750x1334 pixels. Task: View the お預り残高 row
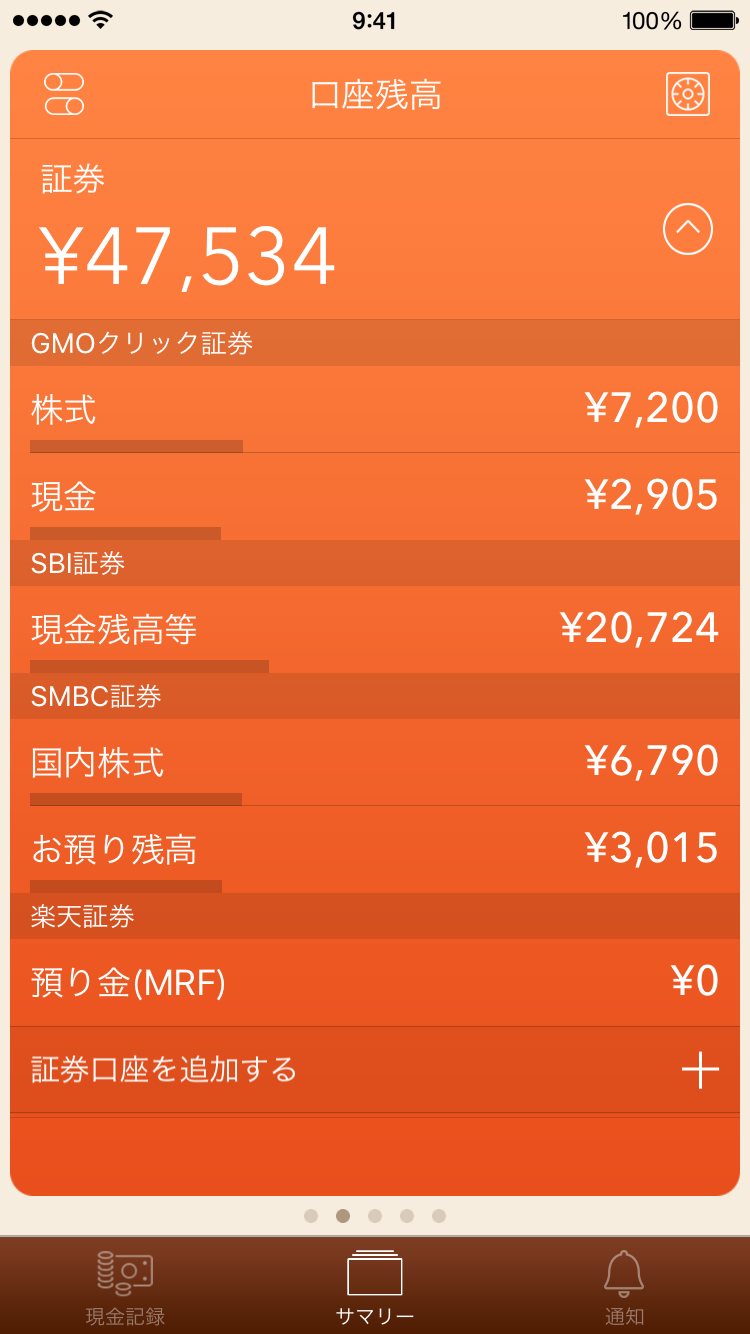[x=375, y=849]
